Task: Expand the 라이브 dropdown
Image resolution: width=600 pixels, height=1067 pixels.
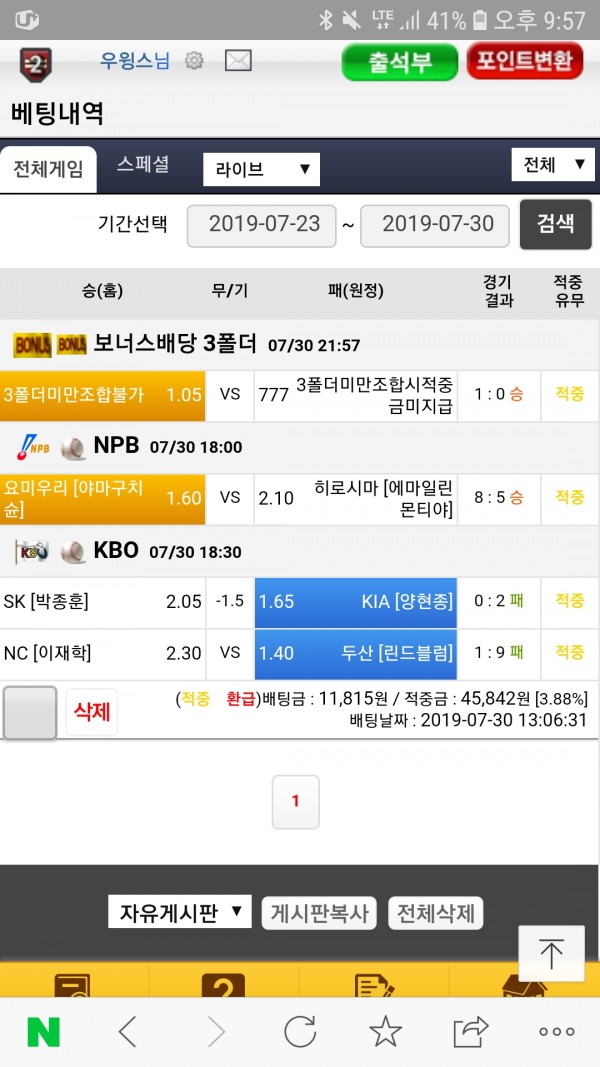Action: click(x=261, y=169)
